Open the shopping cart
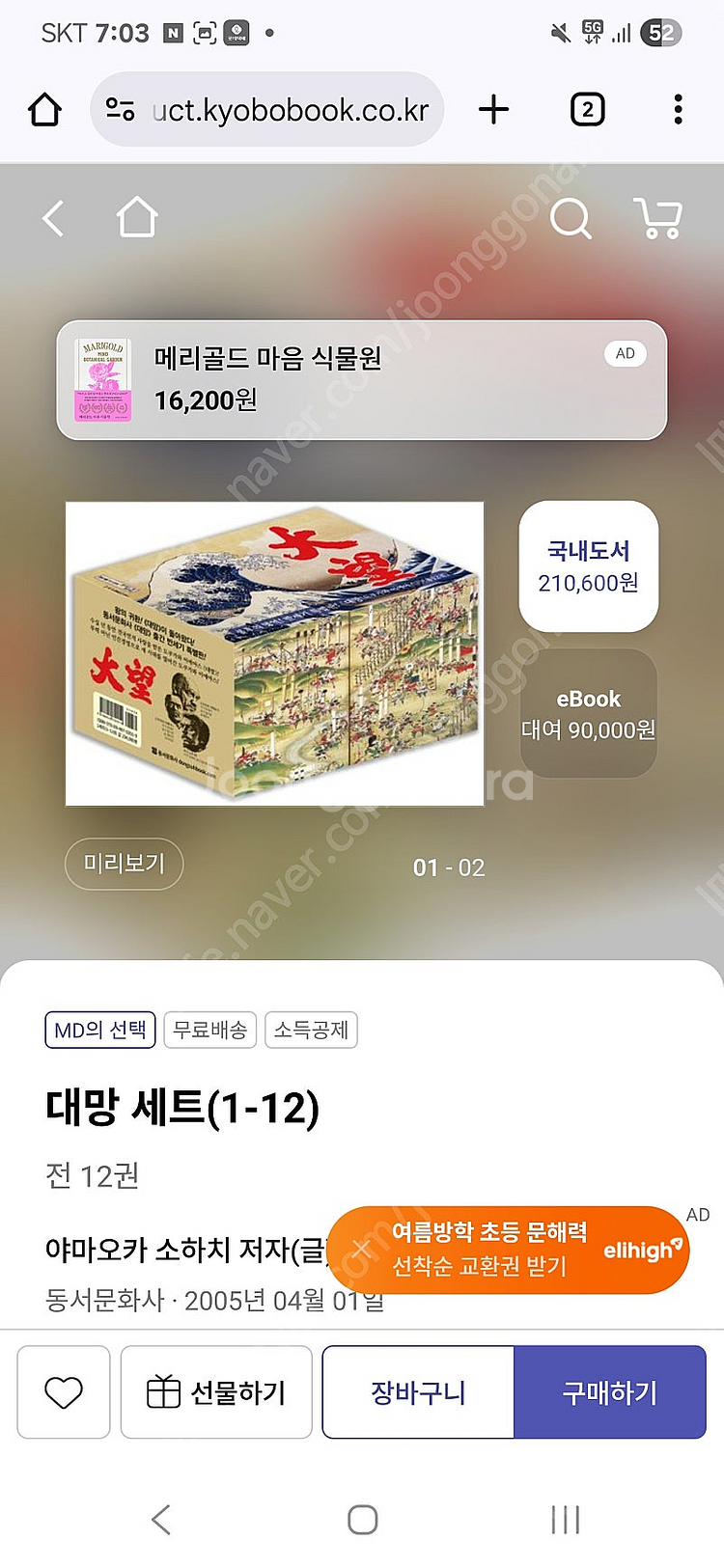 pyautogui.click(x=659, y=219)
